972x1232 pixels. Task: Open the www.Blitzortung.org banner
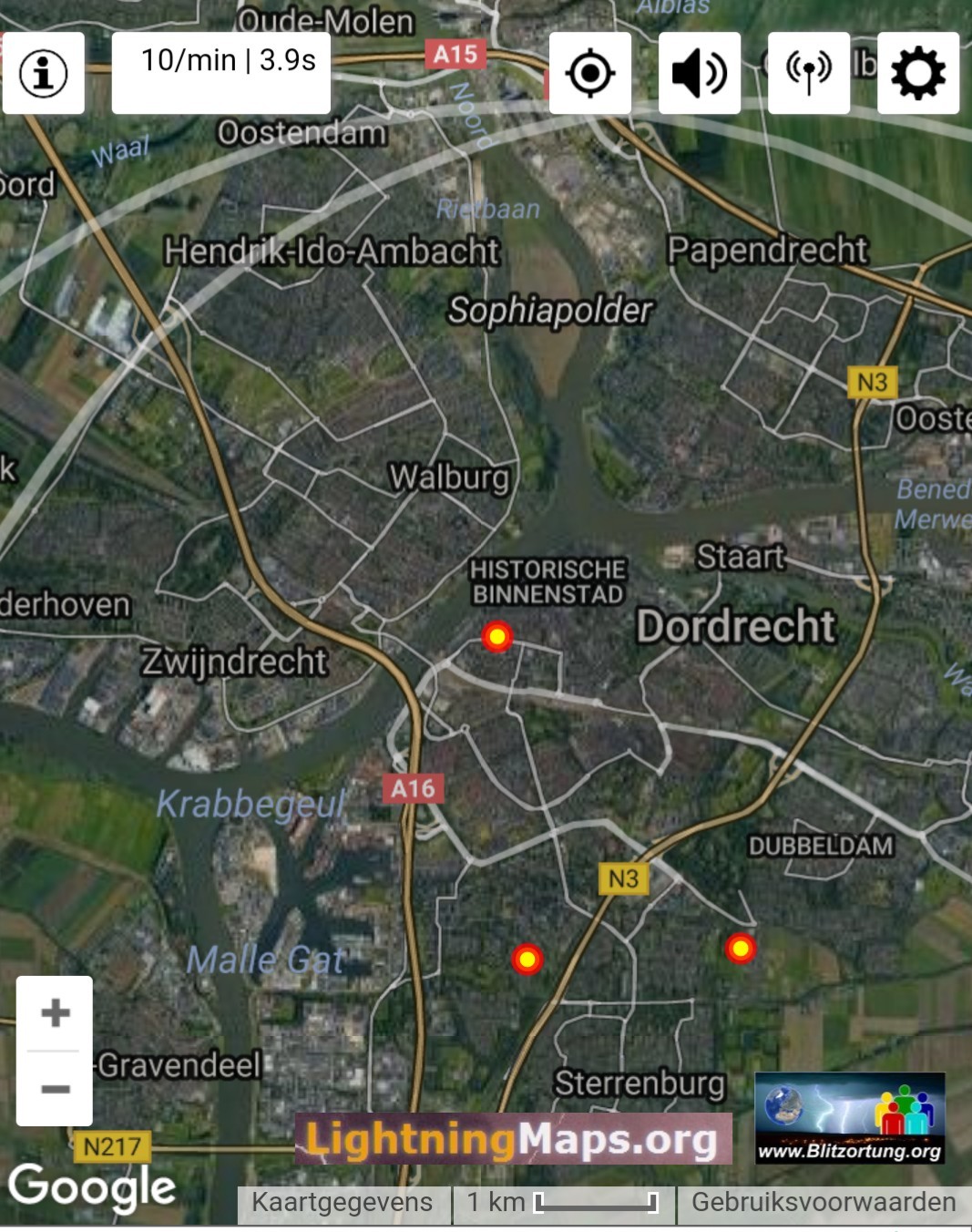tap(849, 1118)
